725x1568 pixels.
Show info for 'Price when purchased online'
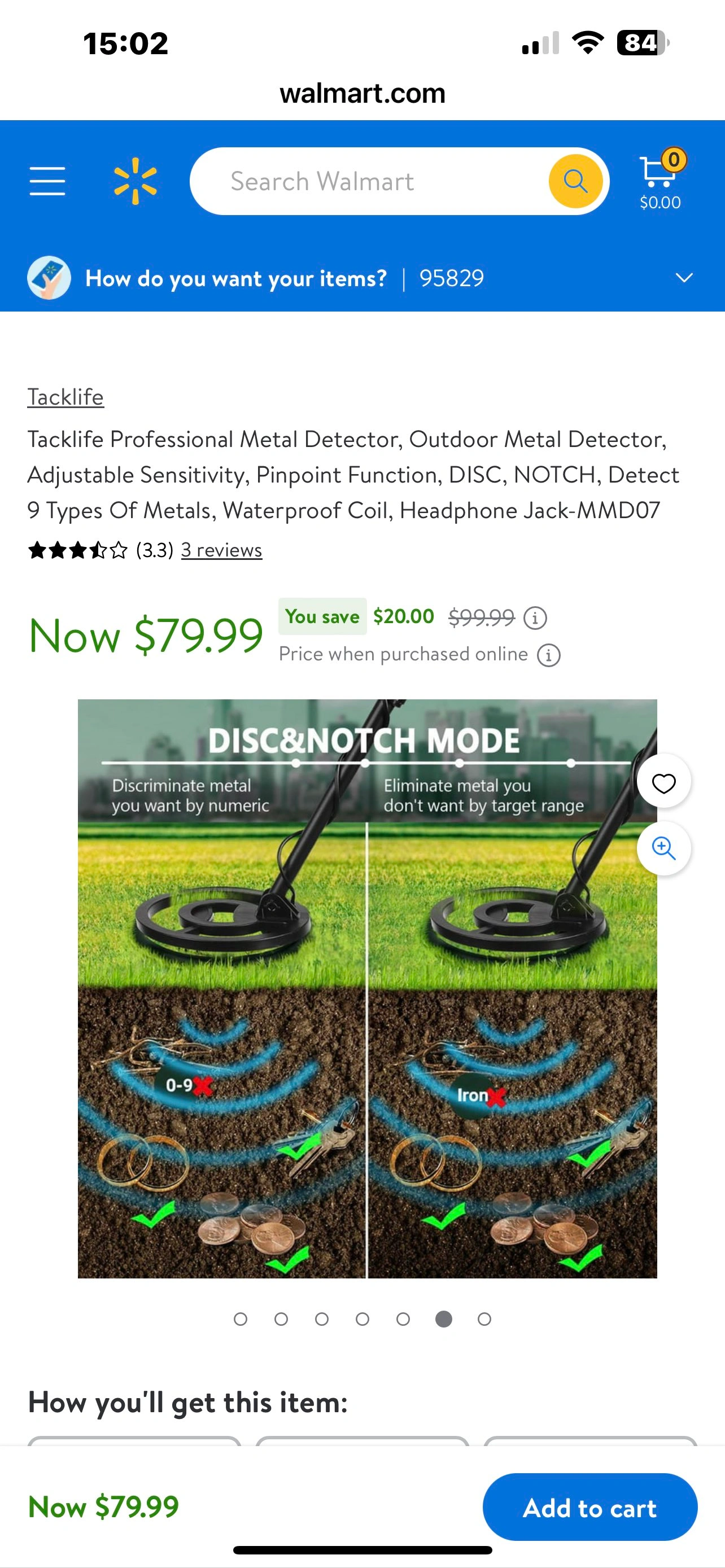(x=548, y=655)
